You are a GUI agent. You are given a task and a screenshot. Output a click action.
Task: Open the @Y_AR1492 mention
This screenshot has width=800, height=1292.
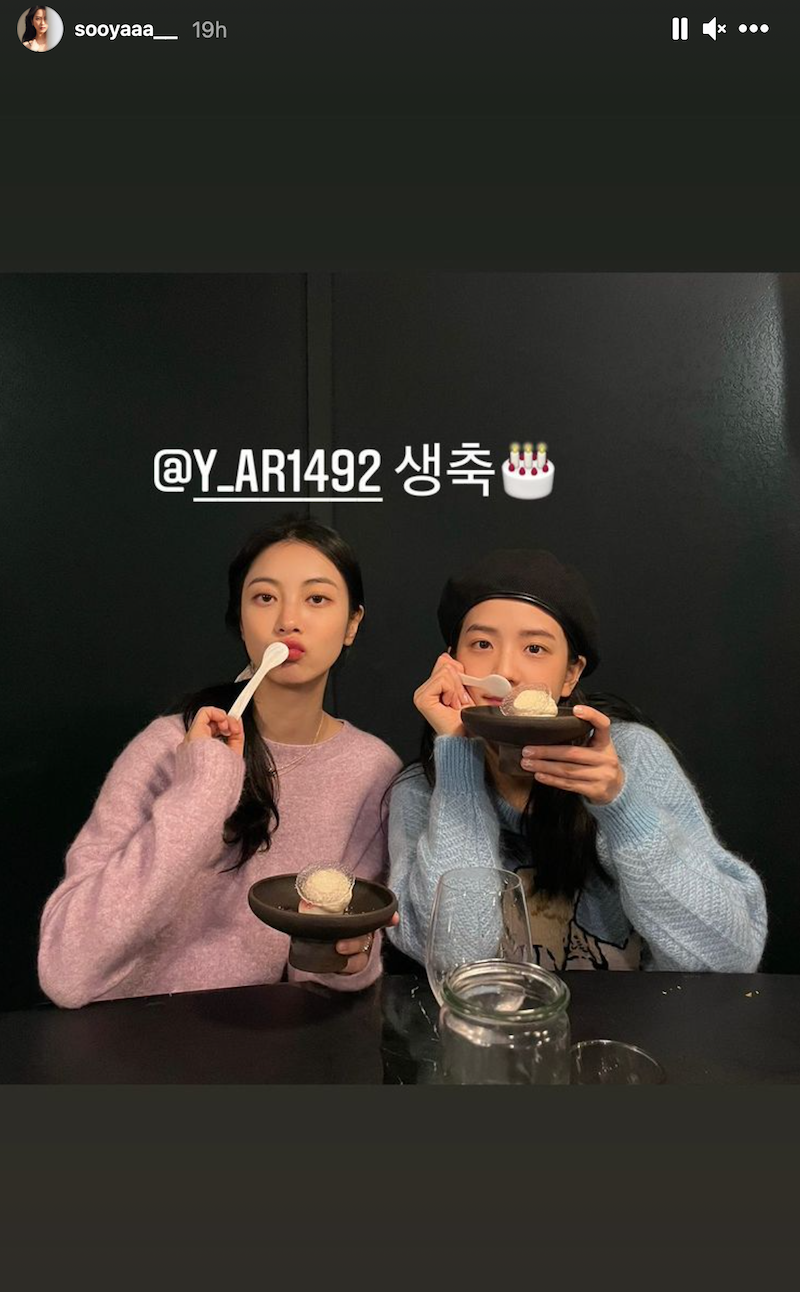[x=268, y=470]
